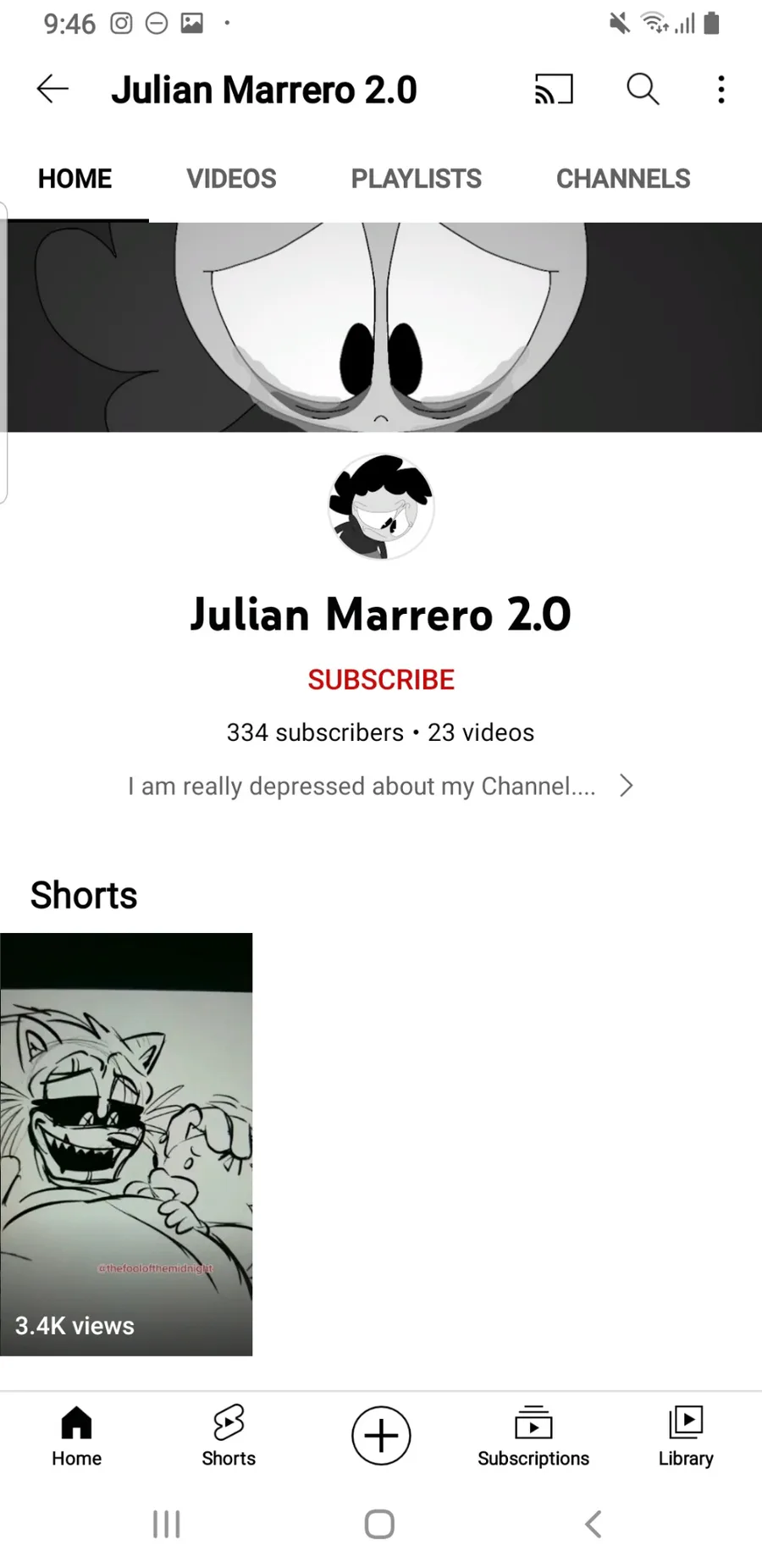Tap the cast to device icon
The width and height of the screenshot is (762, 1568).
554,89
